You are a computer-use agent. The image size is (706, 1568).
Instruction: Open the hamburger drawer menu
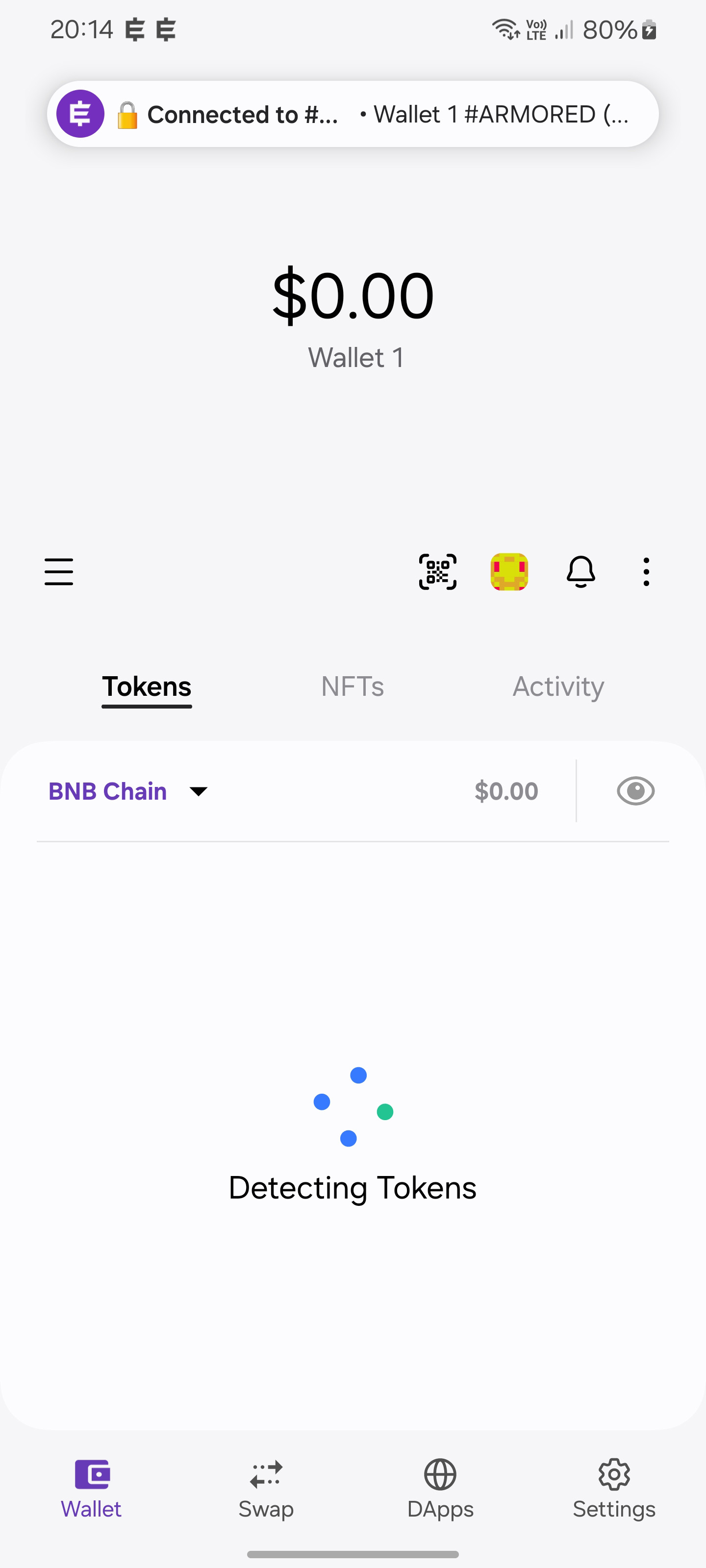click(x=58, y=571)
